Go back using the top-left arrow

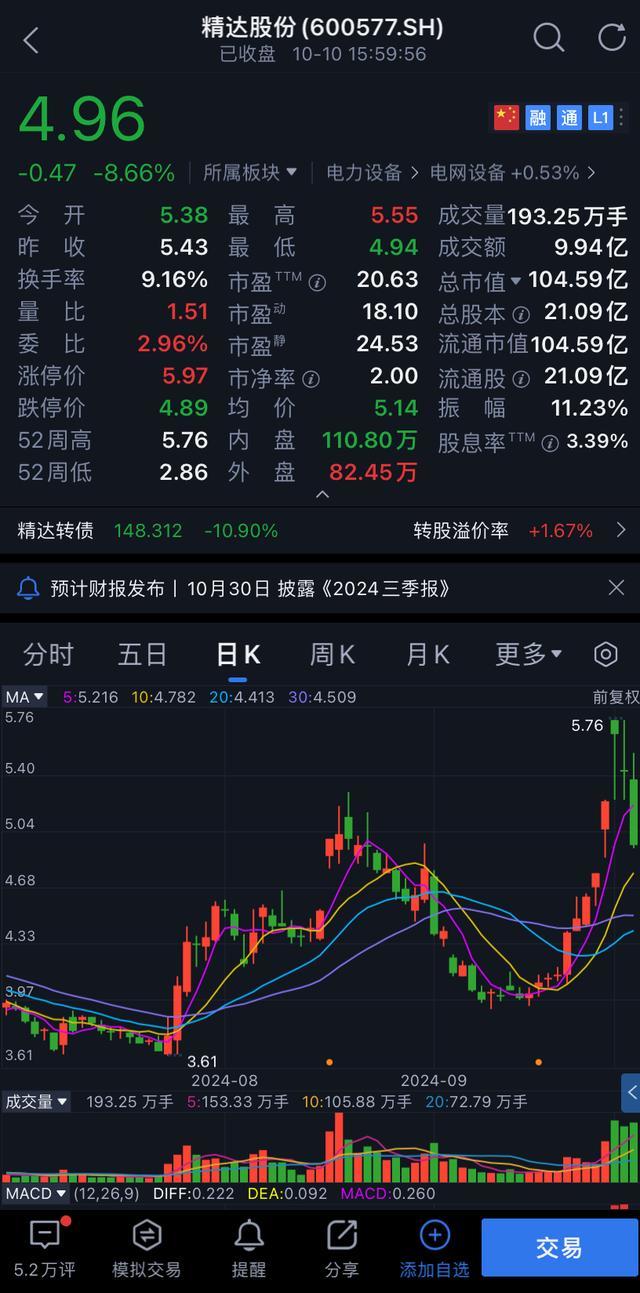pos(31,40)
